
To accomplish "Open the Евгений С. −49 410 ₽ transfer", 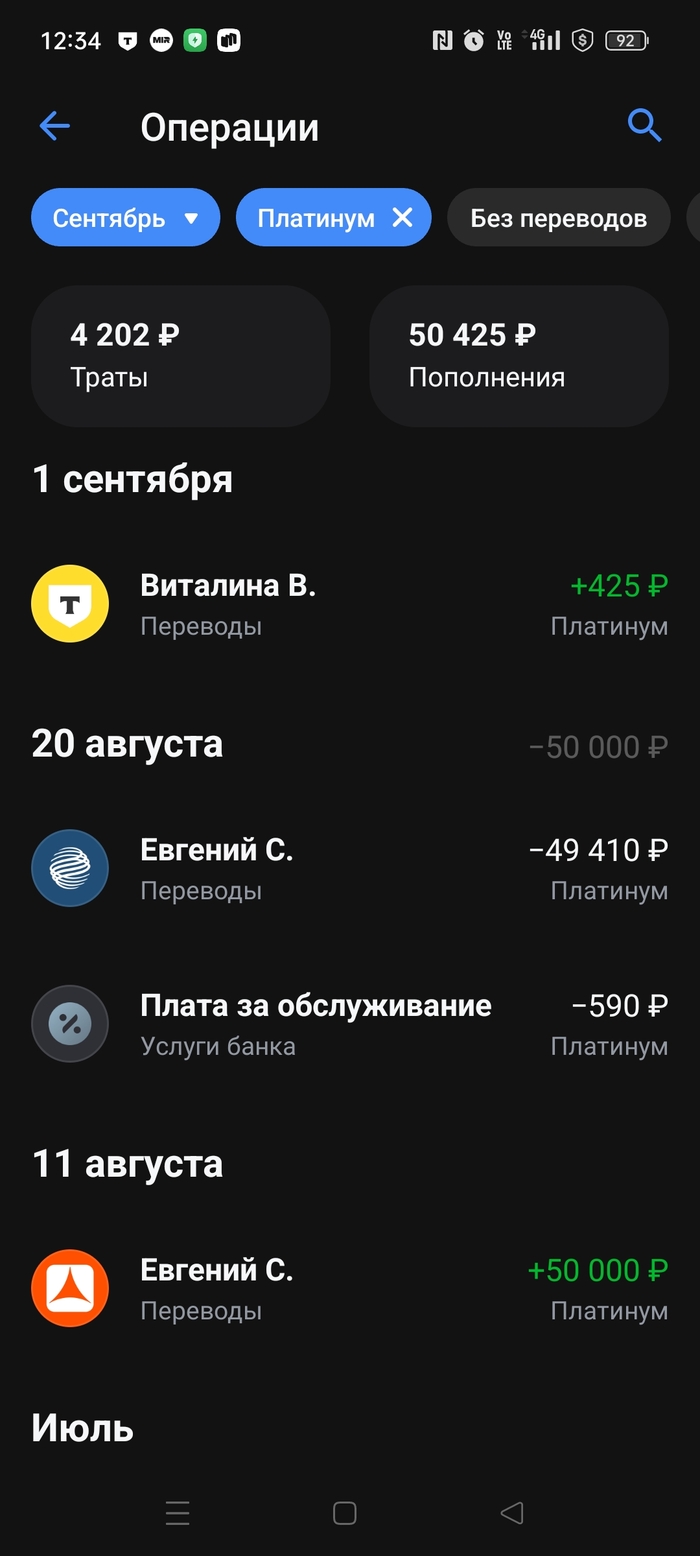I will pyautogui.click(x=350, y=868).
